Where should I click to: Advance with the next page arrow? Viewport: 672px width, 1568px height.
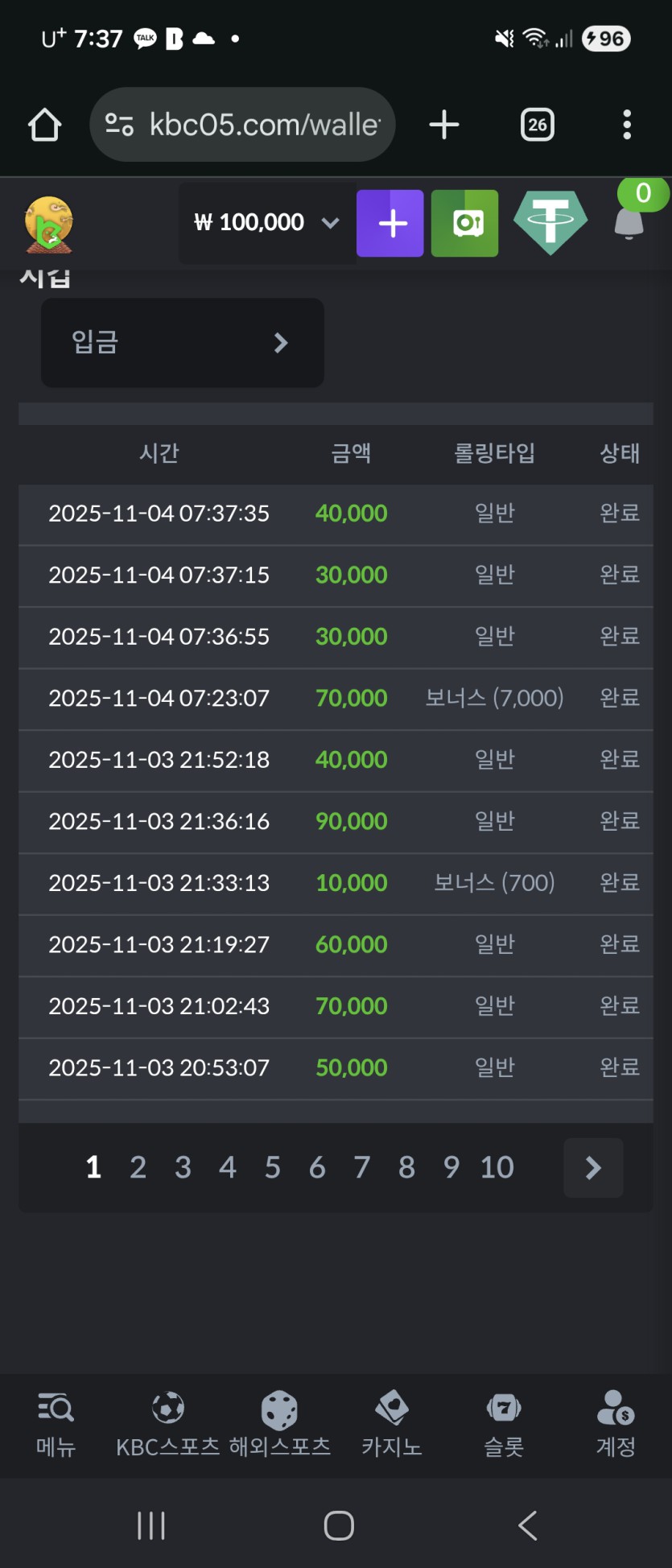coord(593,1168)
